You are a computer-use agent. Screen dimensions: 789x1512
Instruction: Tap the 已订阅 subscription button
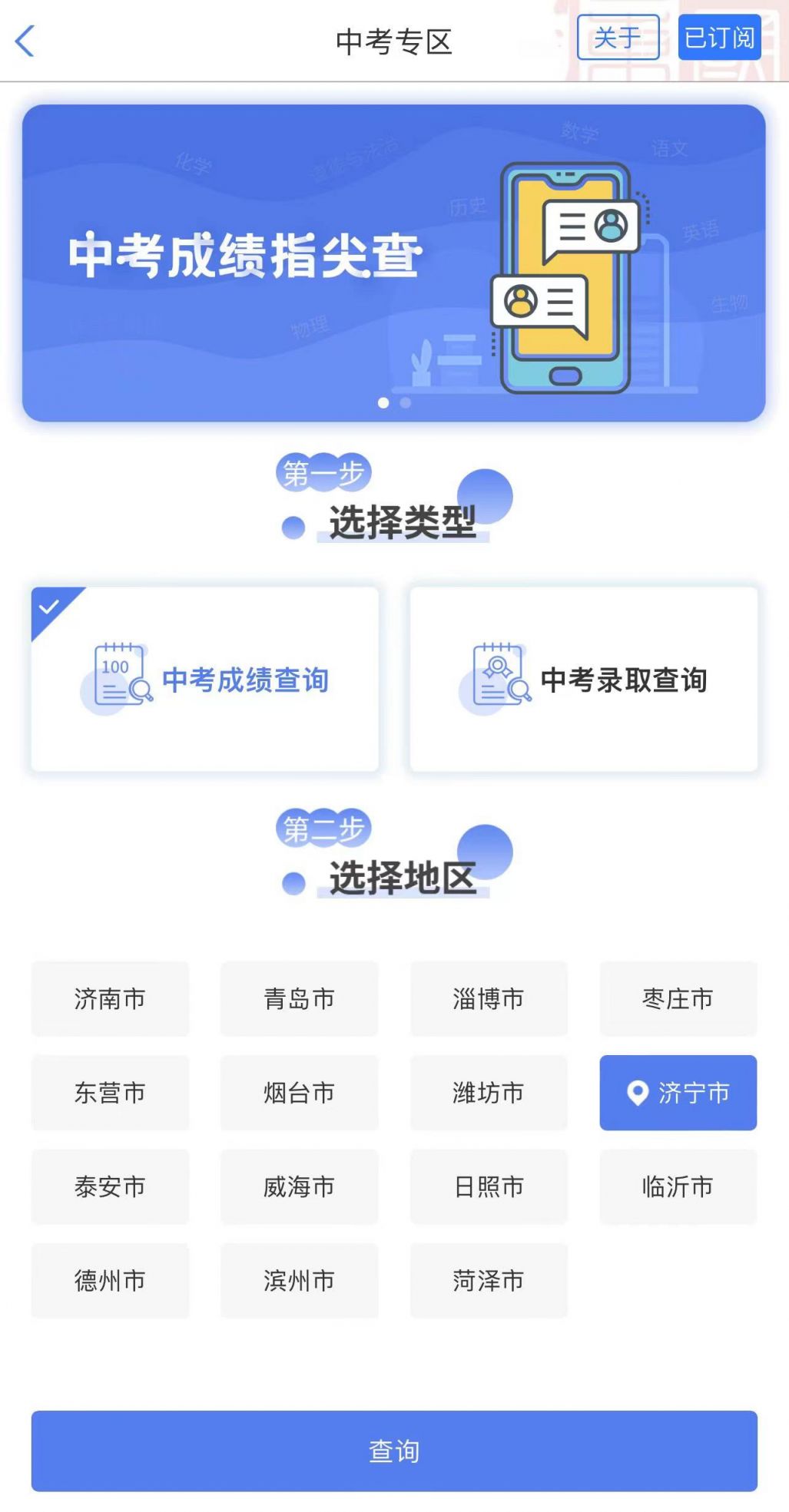(719, 38)
